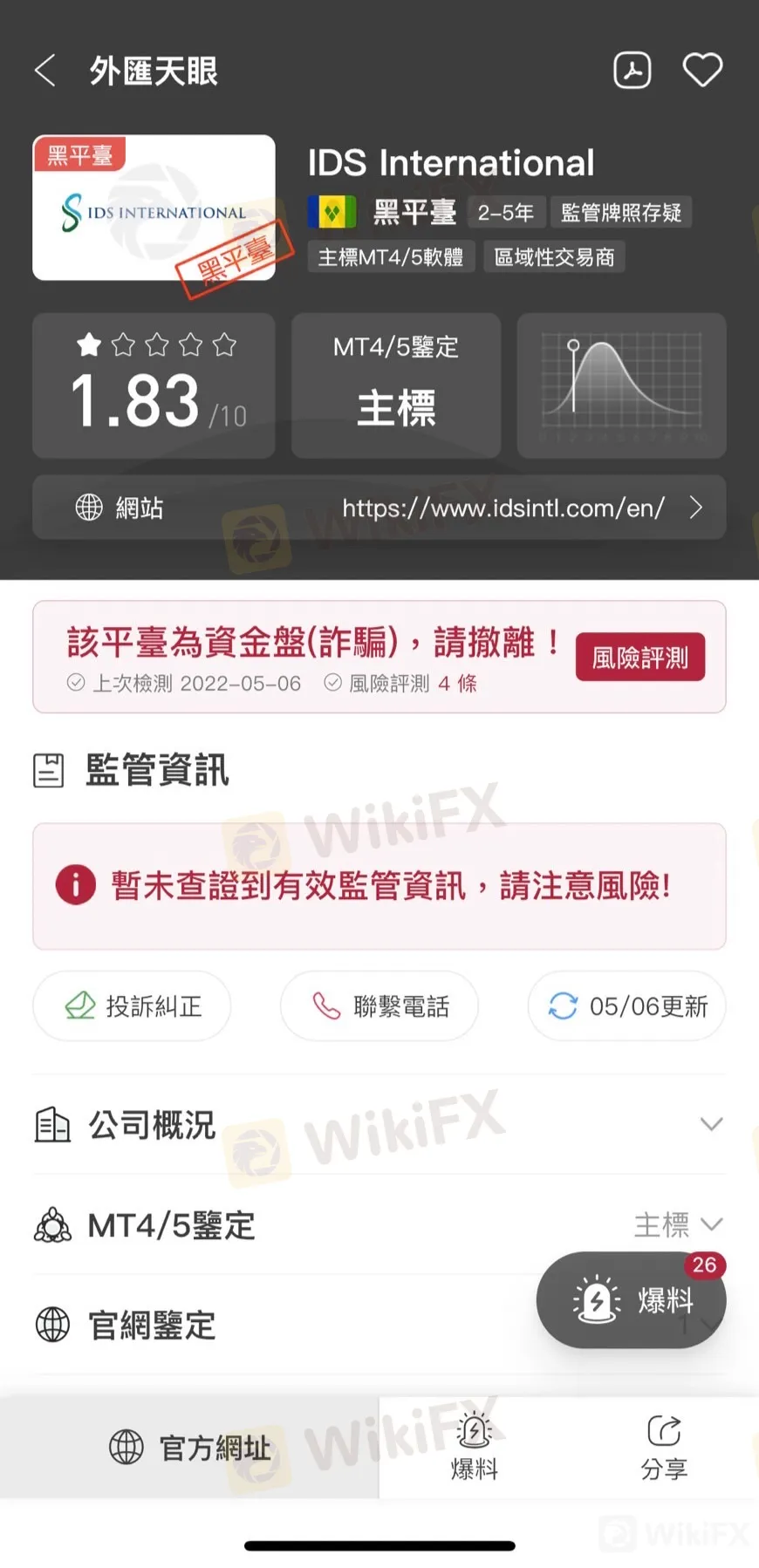
Task: Open the PDF export icon
Action: pos(632,71)
